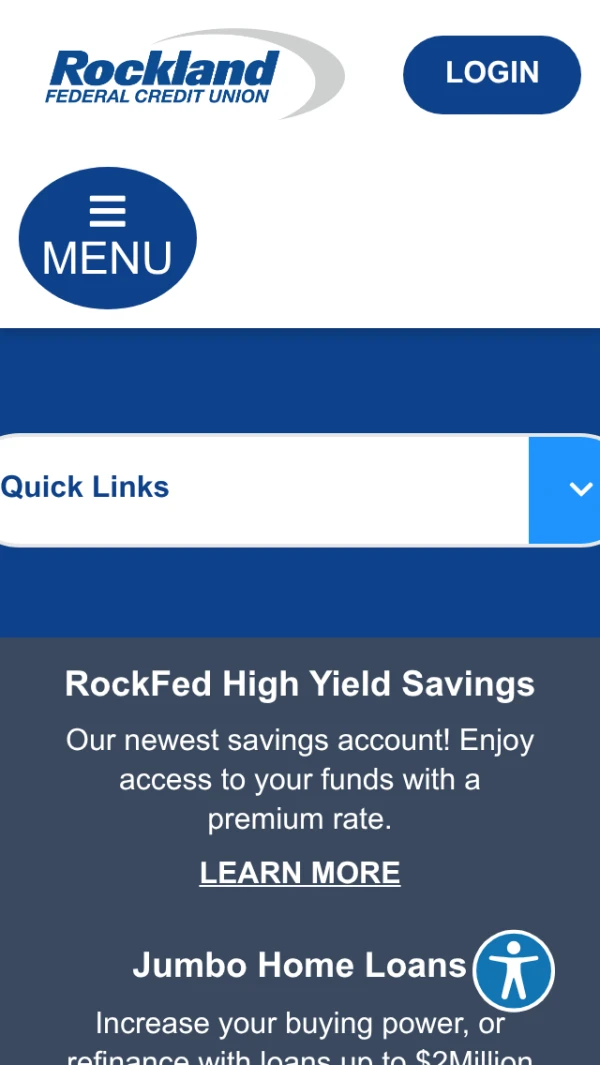This screenshot has width=600, height=1065.
Task: Go to Rockland Federal Credit Union homepage logo
Action: click(x=190, y=74)
